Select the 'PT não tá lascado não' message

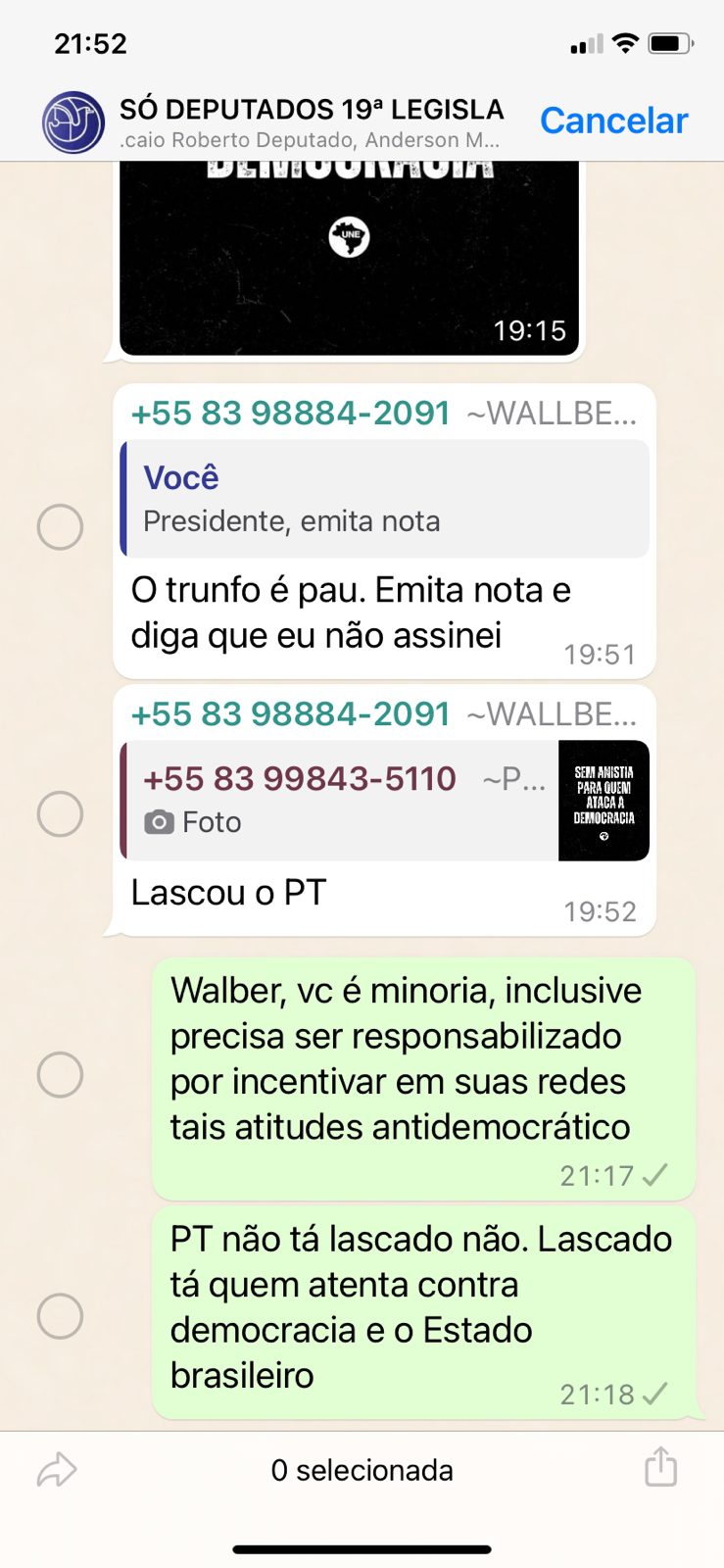point(60,1315)
